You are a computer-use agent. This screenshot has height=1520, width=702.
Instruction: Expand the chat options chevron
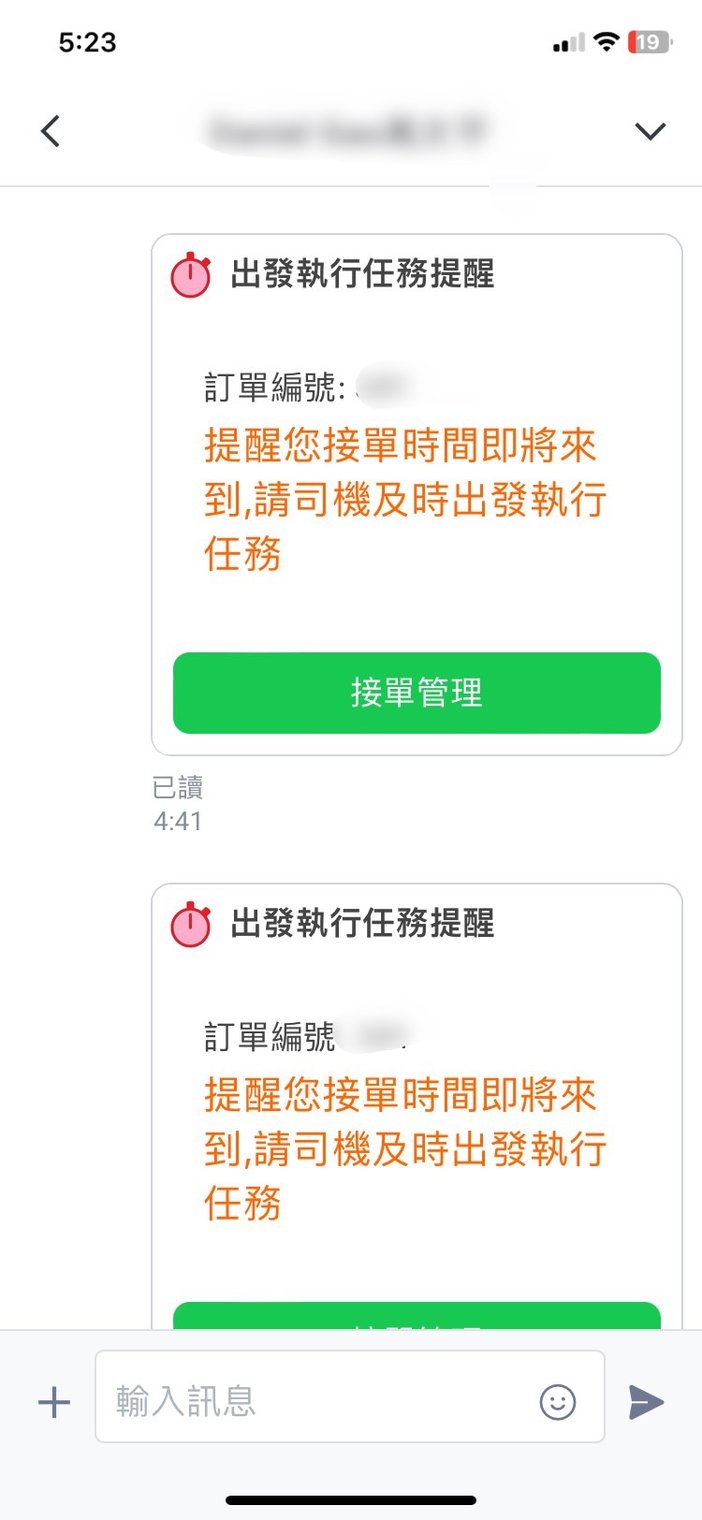(x=651, y=131)
